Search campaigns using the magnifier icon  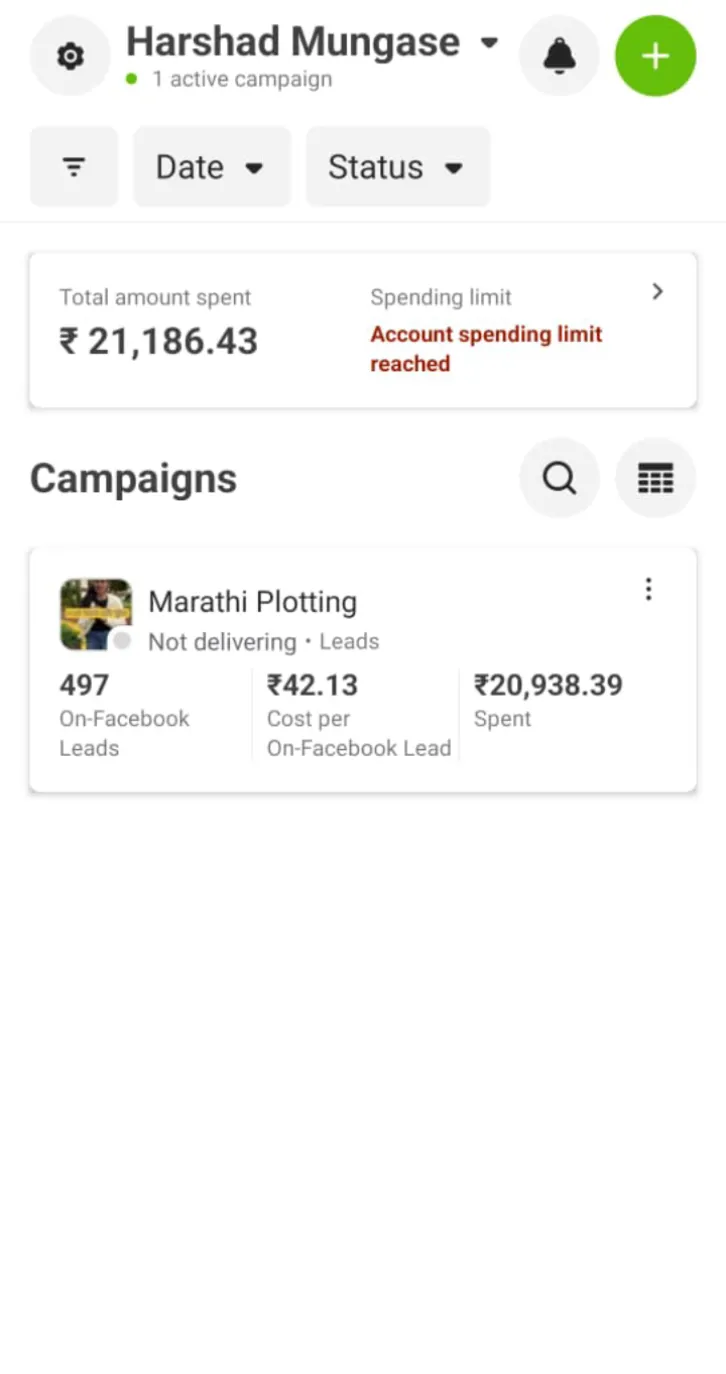[x=559, y=478]
